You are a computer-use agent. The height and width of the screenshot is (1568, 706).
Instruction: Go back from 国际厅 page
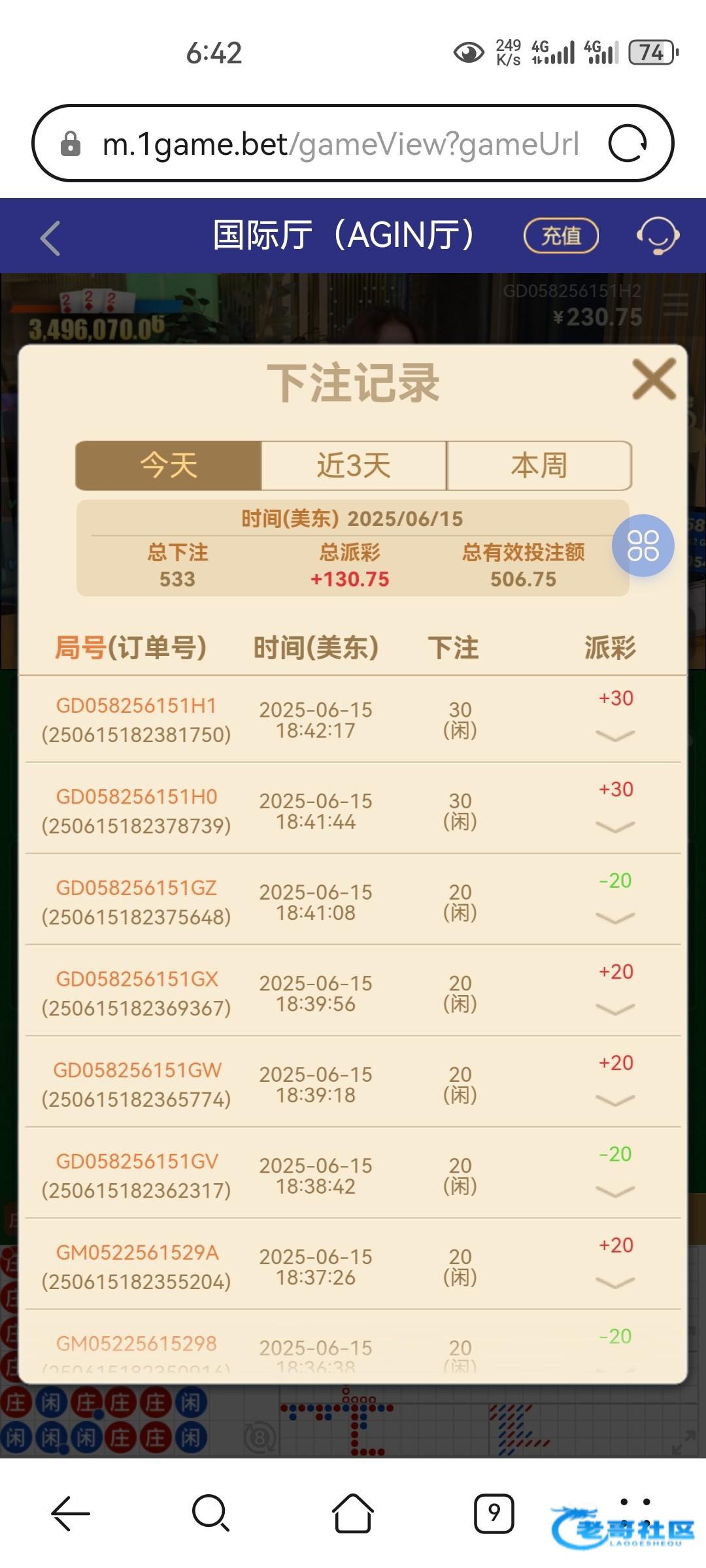coord(50,238)
